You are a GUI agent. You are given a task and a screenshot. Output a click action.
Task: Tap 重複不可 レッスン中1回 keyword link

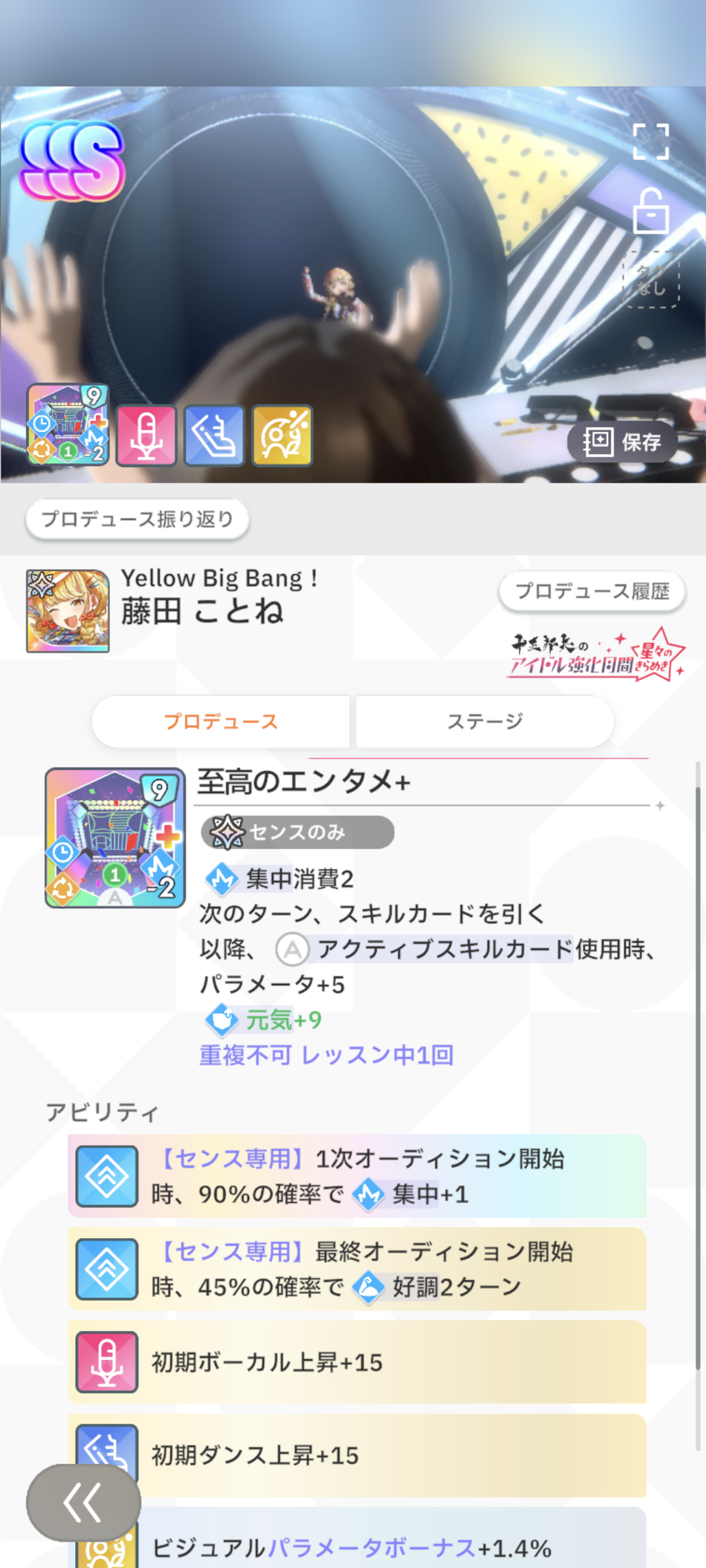pos(326,1055)
